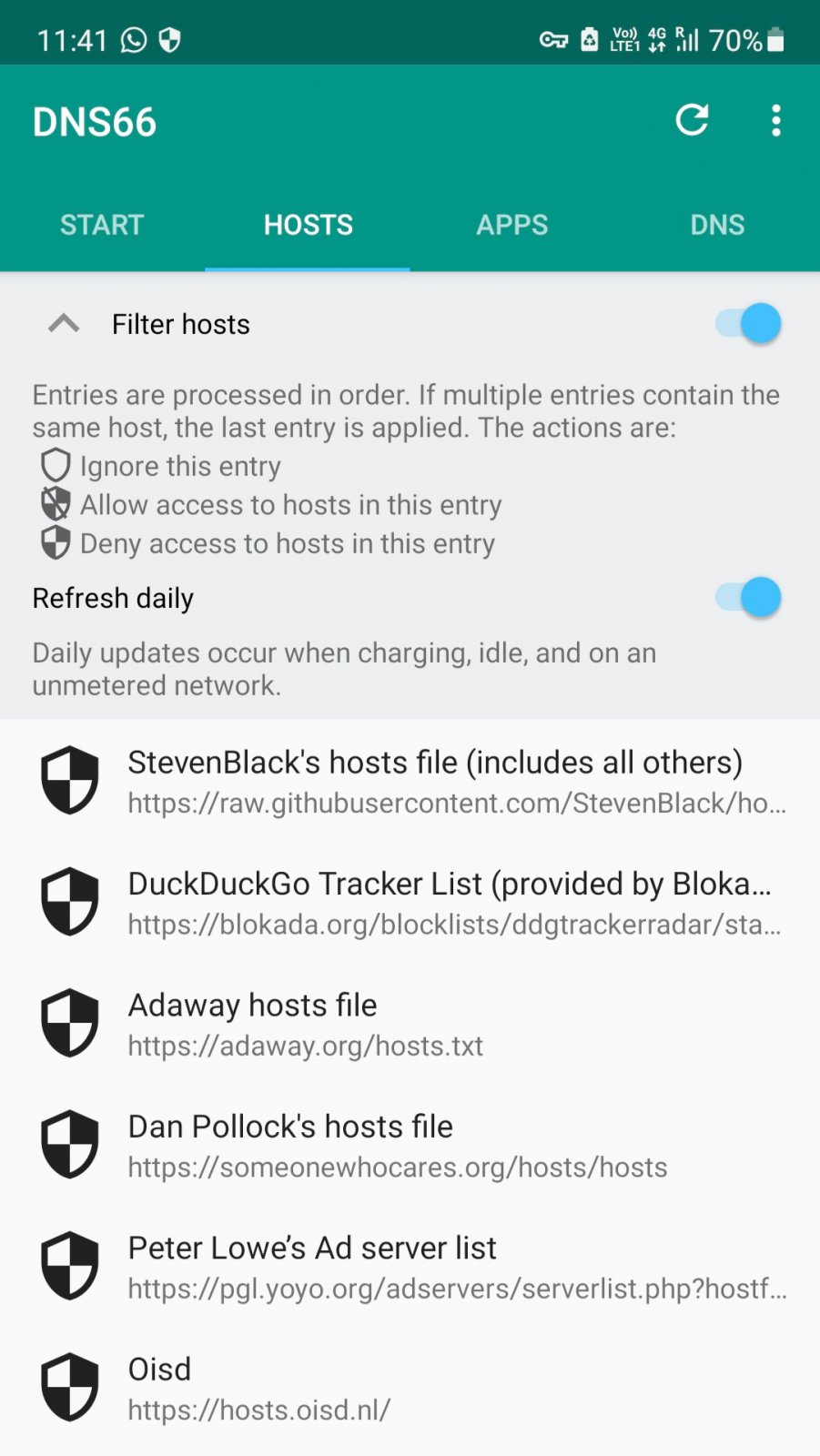Viewport: 820px width, 1456px height.
Task: Open Dan Pollock's hosts file entry
Action: pyautogui.click(x=410, y=1145)
